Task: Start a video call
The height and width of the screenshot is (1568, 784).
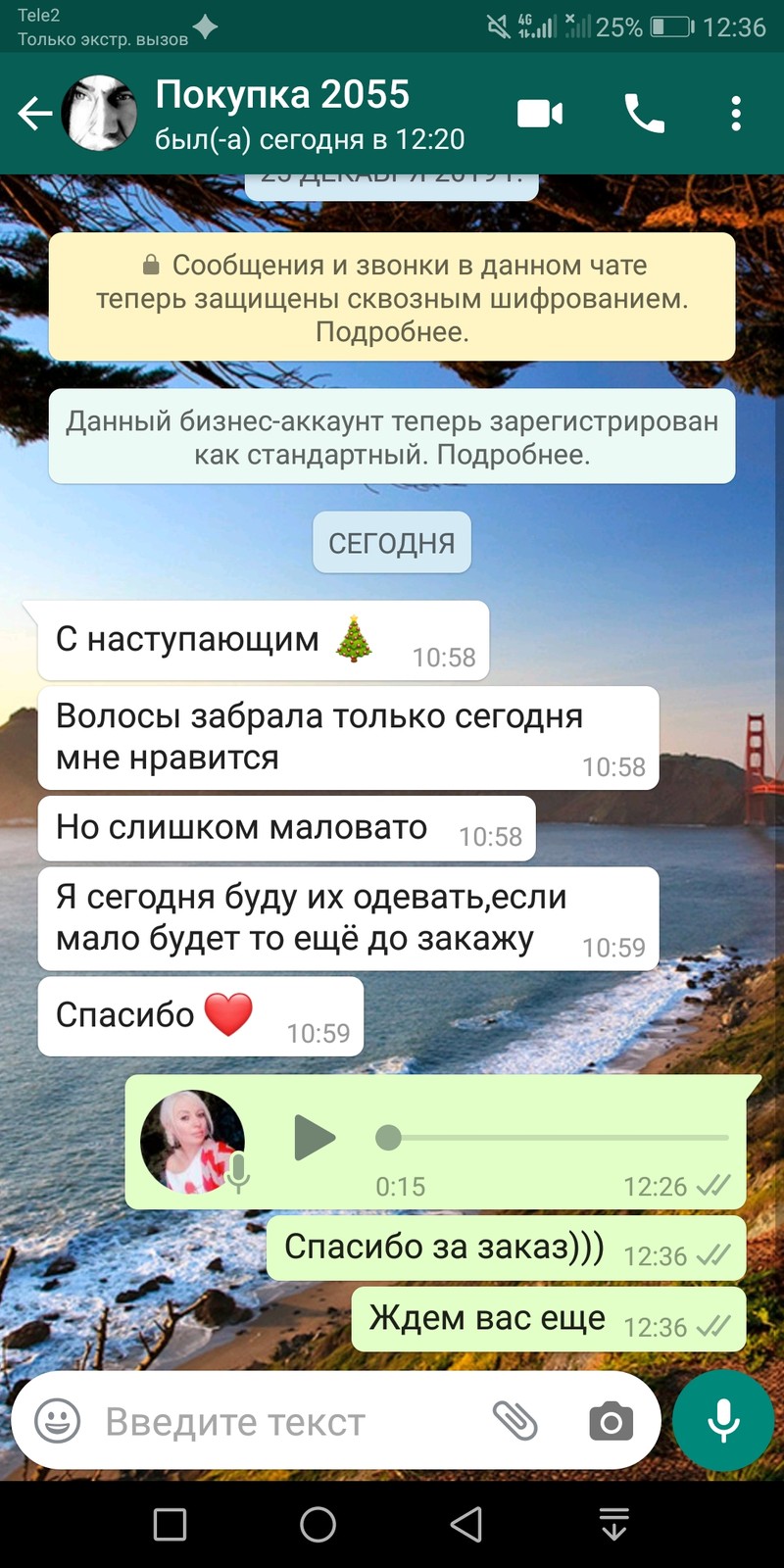Action: (540, 114)
